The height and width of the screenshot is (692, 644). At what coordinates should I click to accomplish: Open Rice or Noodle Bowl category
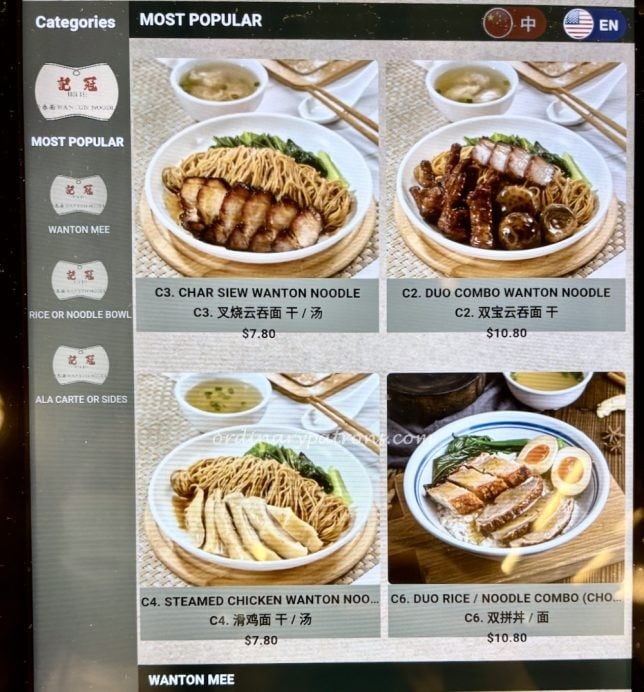79,289
